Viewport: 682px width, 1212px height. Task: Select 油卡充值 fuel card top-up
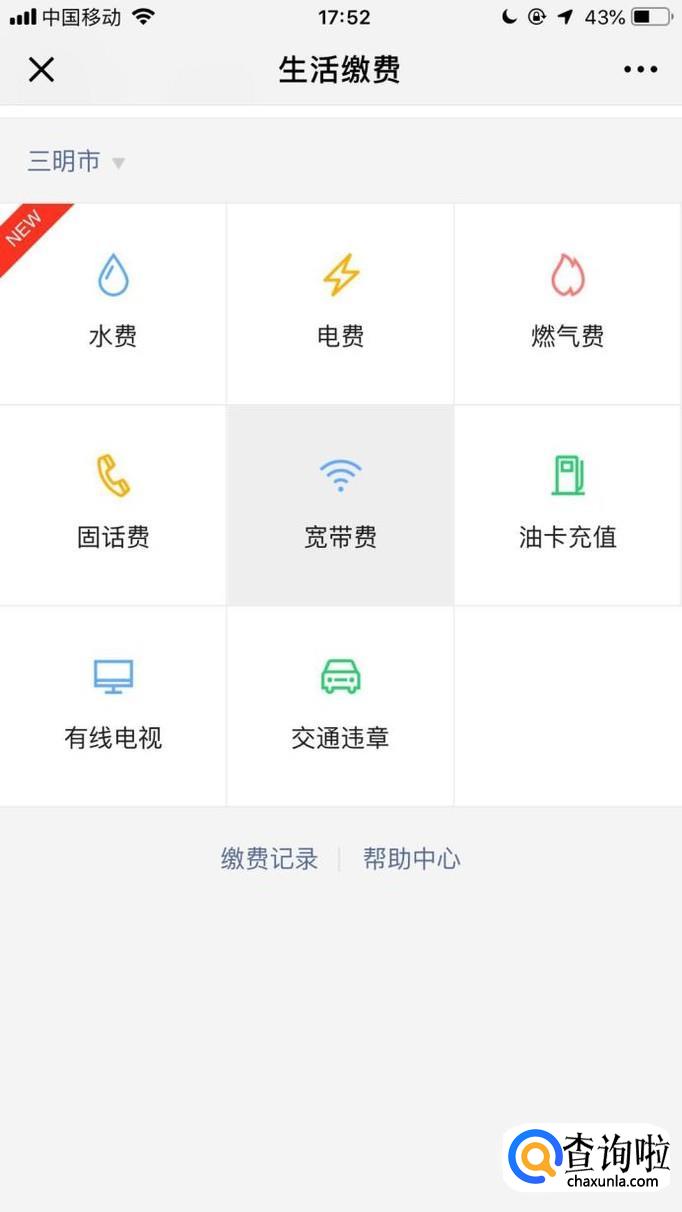(567, 504)
